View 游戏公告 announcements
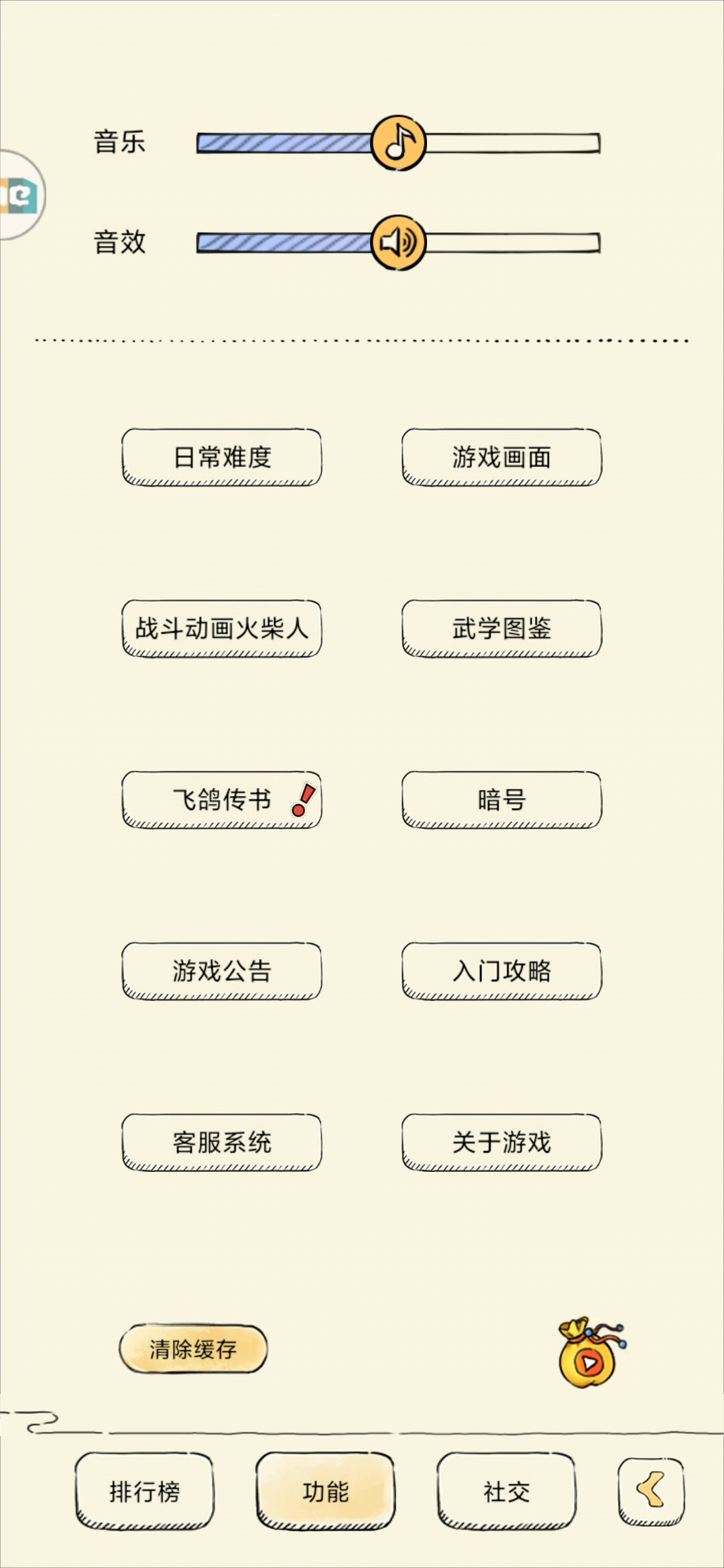The width and height of the screenshot is (724, 1568). tap(222, 971)
